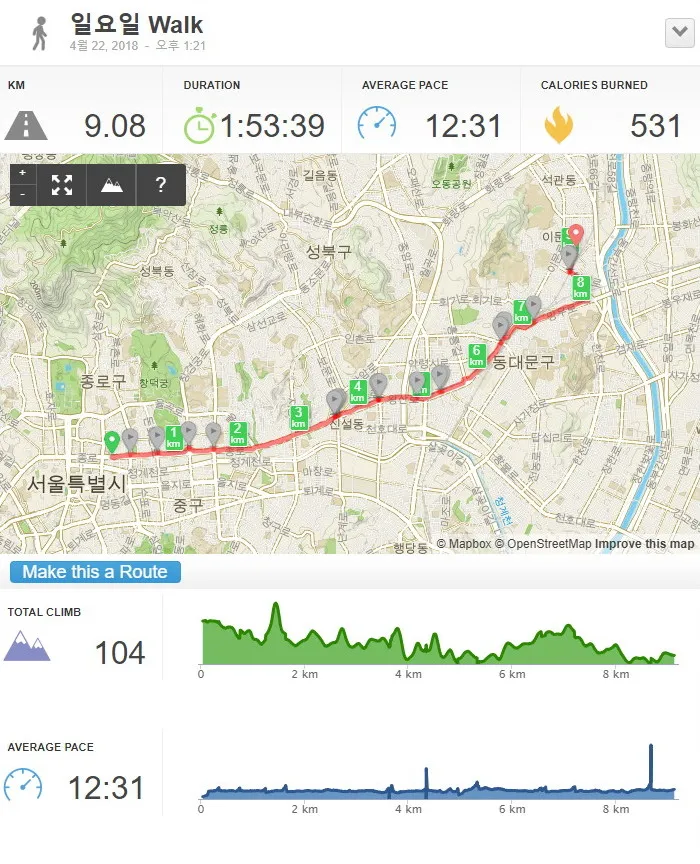Zoom in the map with plus
This screenshot has width=700, height=864.
(x=23, y=174)
